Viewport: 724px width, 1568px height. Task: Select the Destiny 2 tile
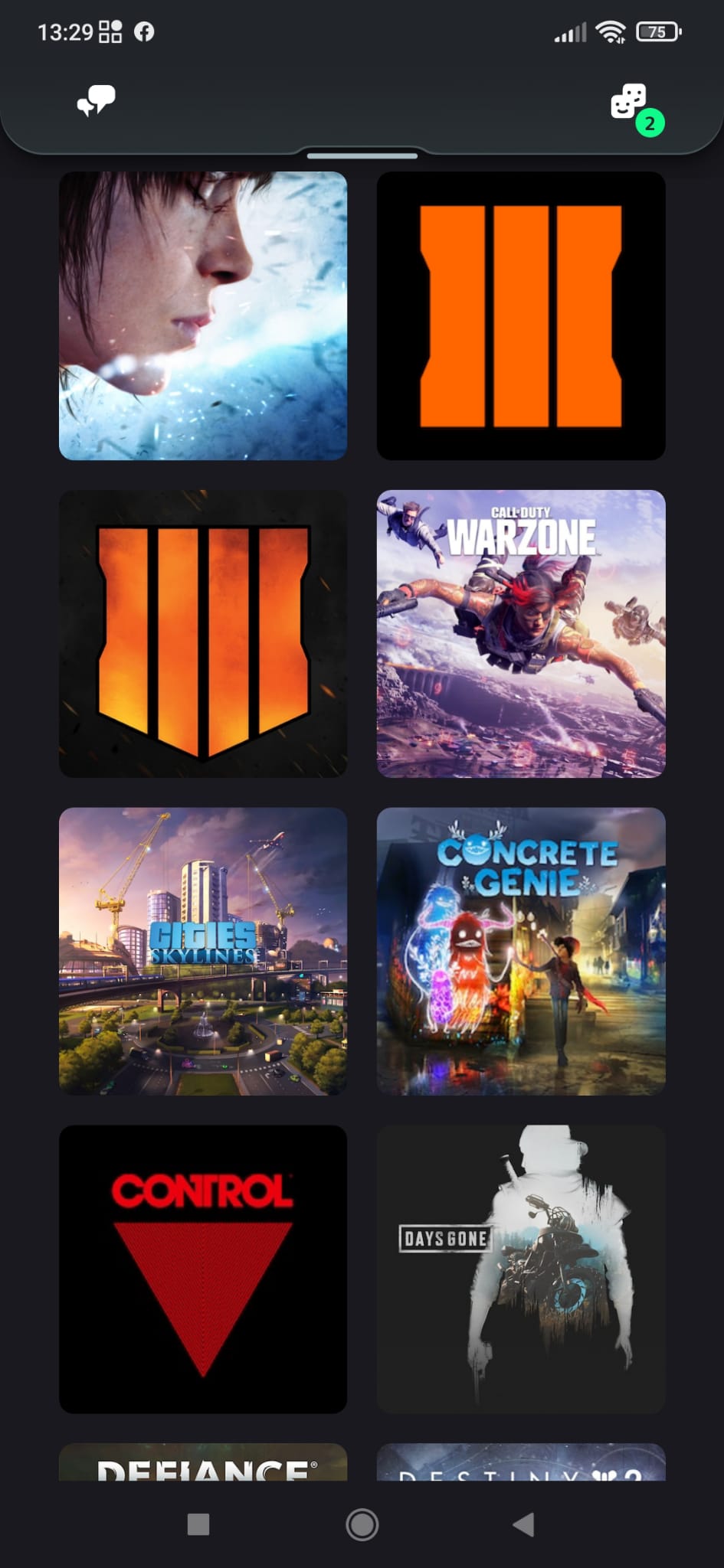click(x=521, y=1462)
